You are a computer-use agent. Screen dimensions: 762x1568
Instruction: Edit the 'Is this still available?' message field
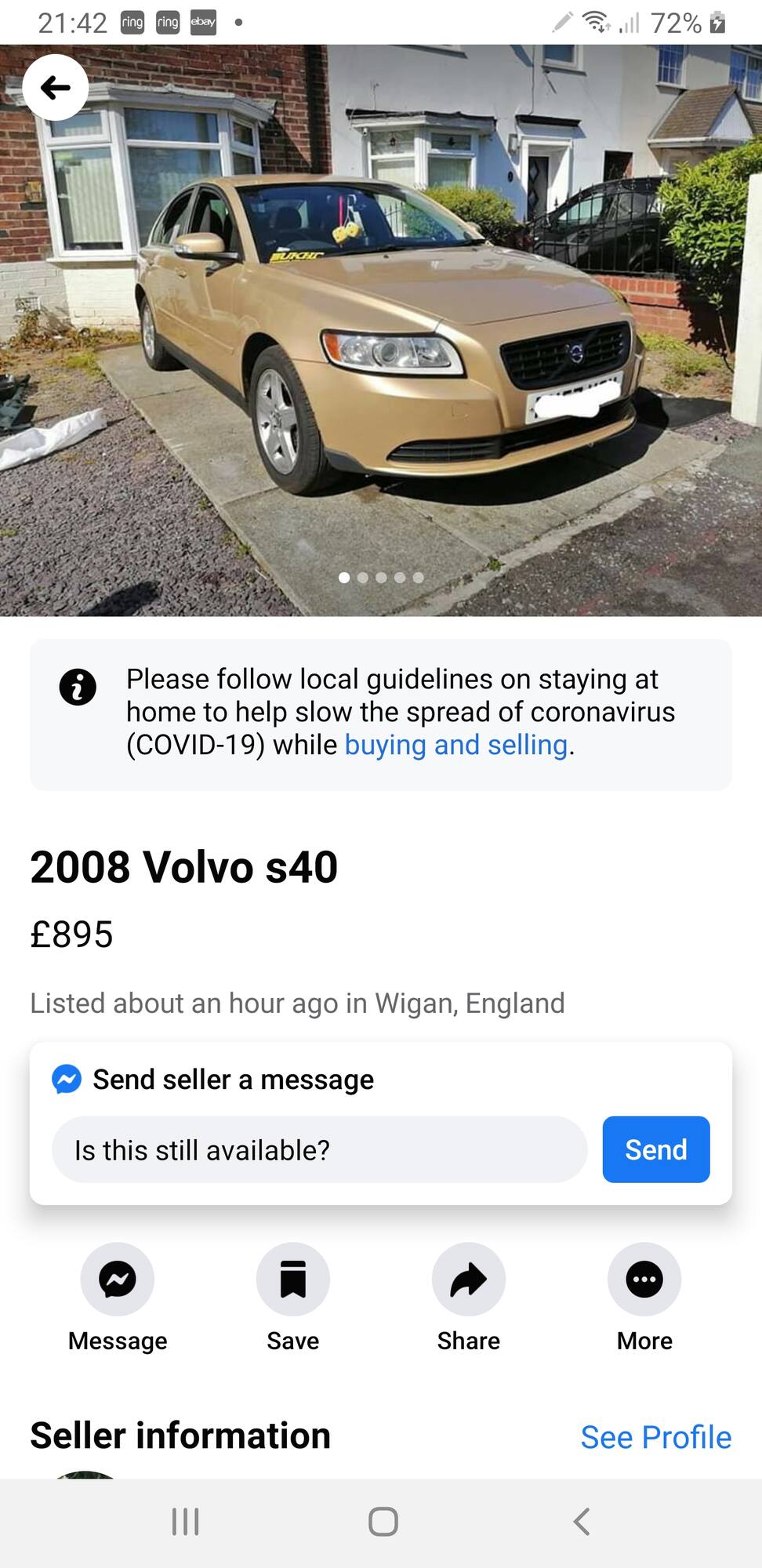(319, 1149)
